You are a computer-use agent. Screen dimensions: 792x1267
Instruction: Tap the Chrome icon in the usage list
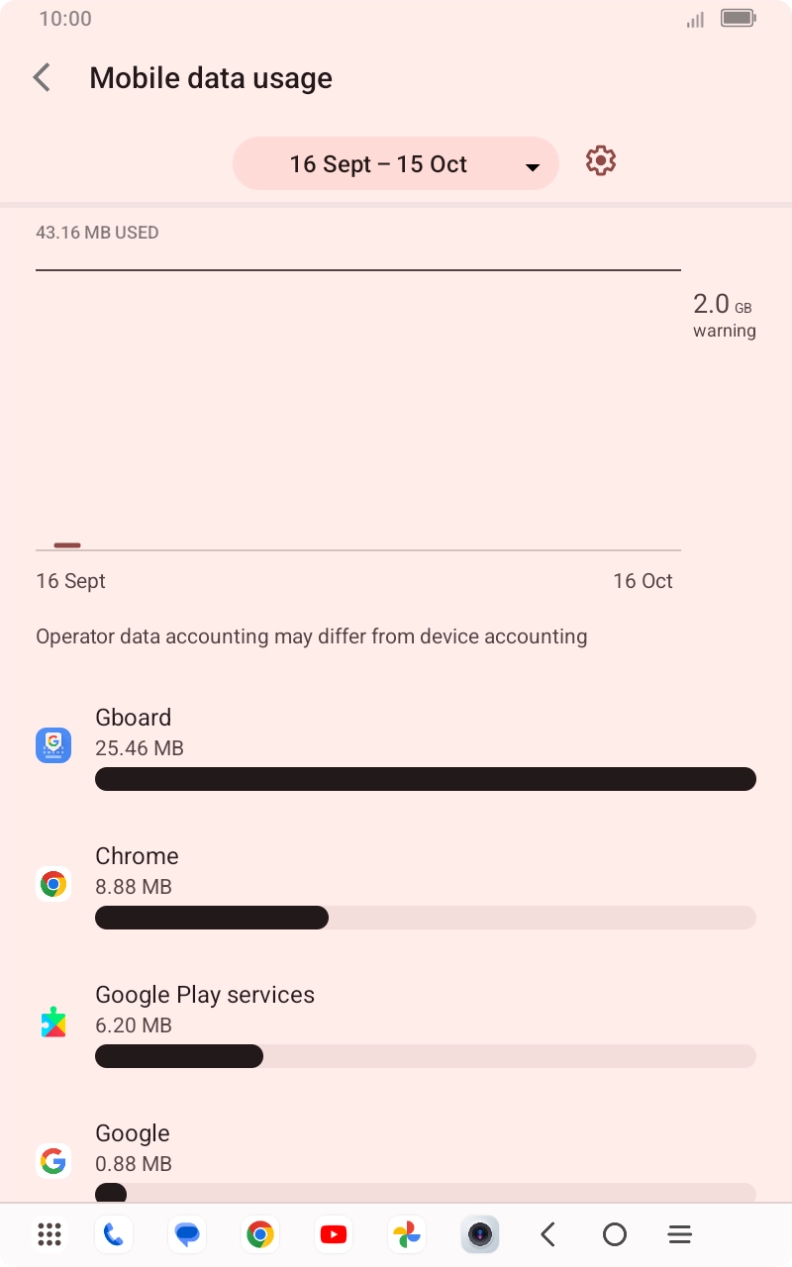[x=53, y=883]
